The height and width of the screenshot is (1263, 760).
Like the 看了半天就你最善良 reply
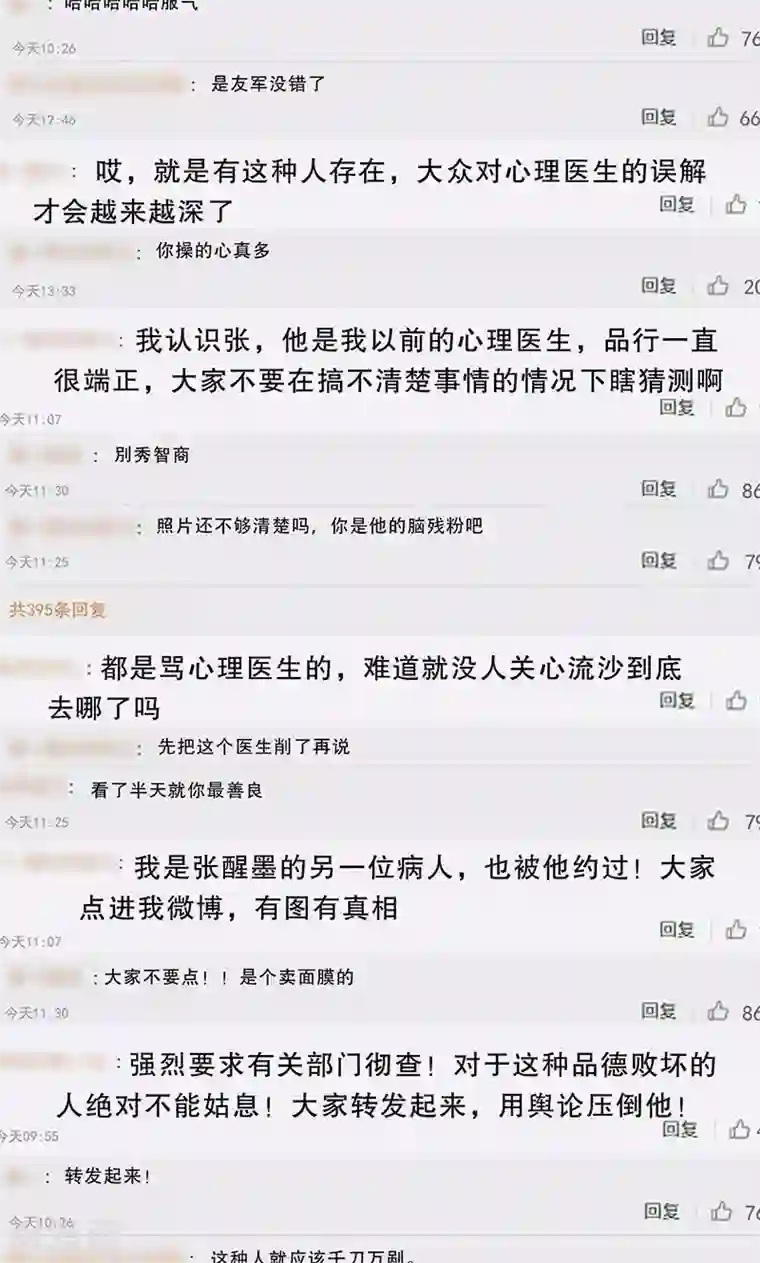[718, 821]
